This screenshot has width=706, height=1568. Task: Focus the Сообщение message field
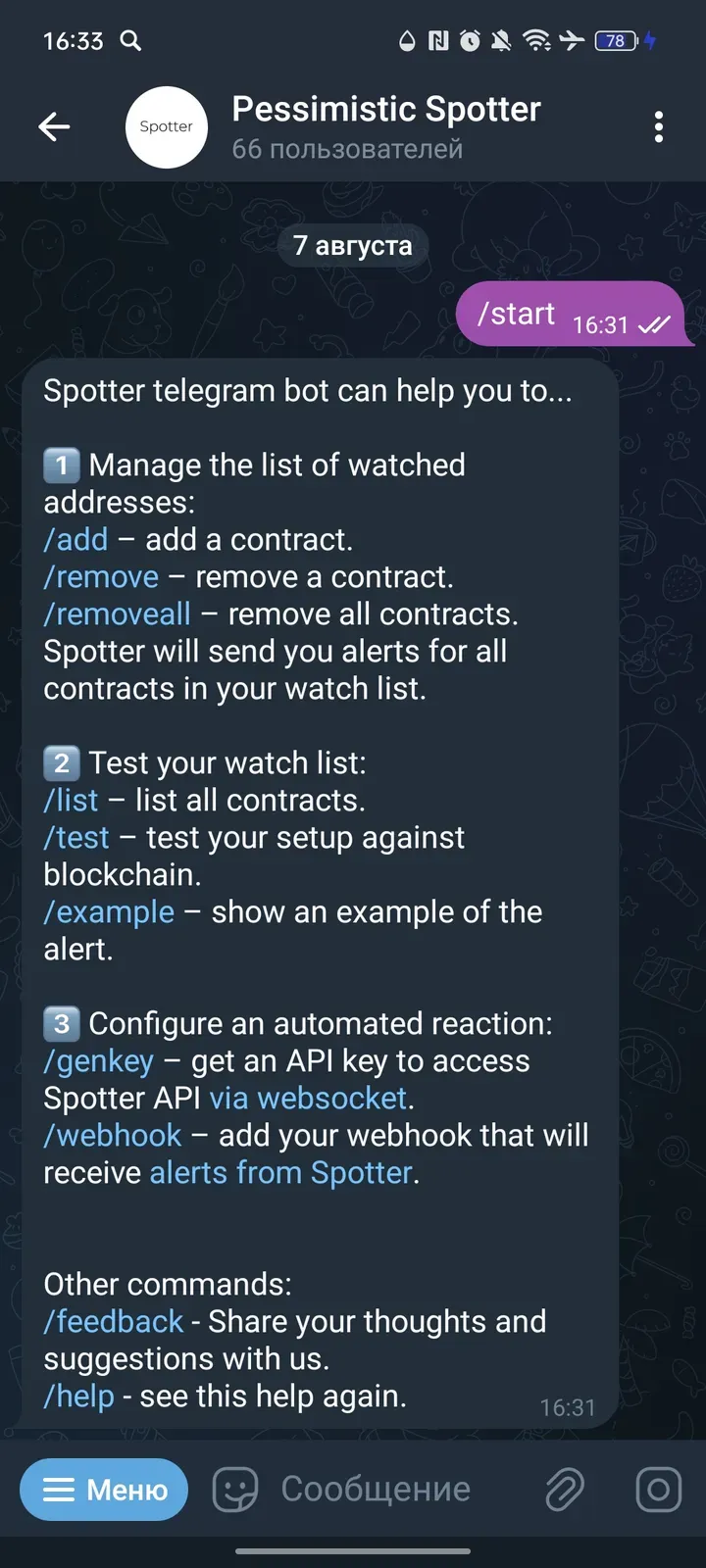[x=392, y=1490]
